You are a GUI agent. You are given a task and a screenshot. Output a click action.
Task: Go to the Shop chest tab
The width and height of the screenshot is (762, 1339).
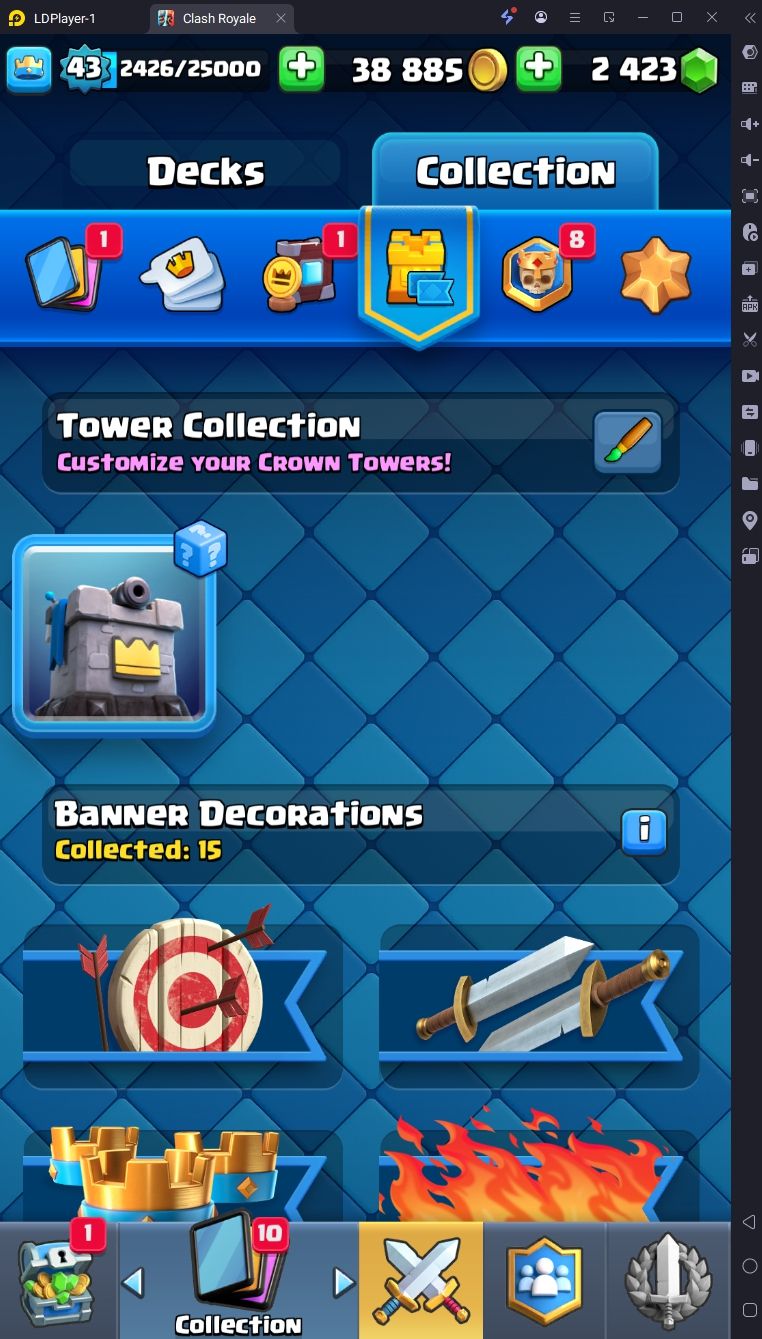click(59, 1281)
